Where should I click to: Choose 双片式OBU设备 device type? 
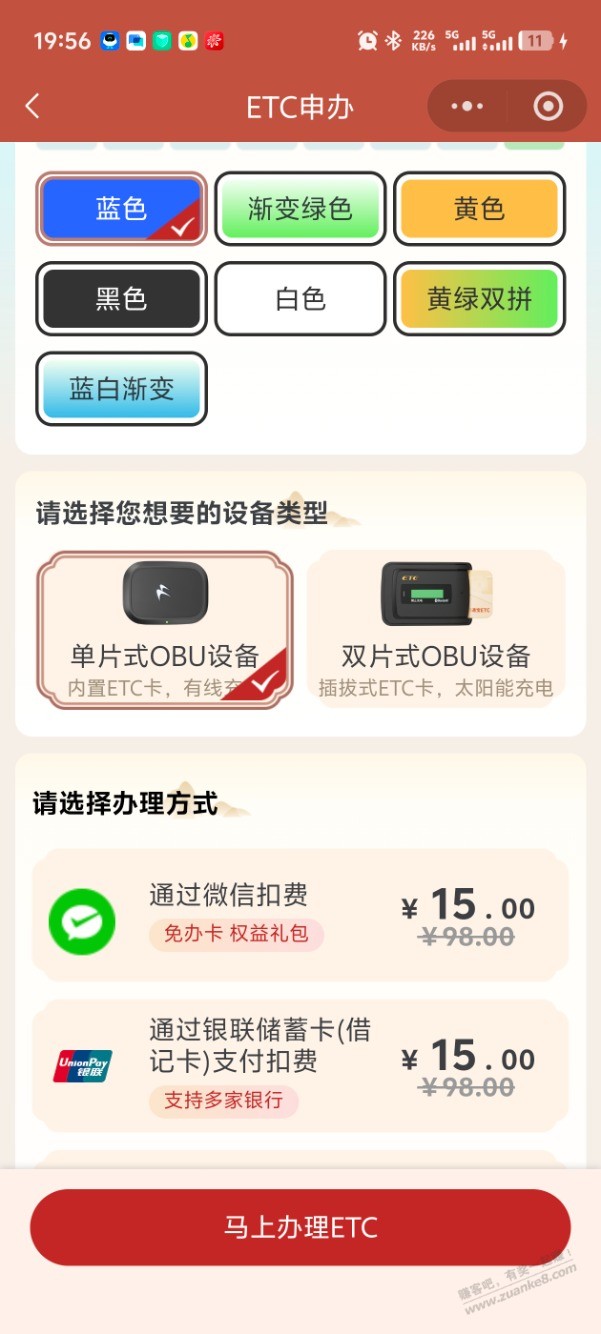(x=436, y=630)
